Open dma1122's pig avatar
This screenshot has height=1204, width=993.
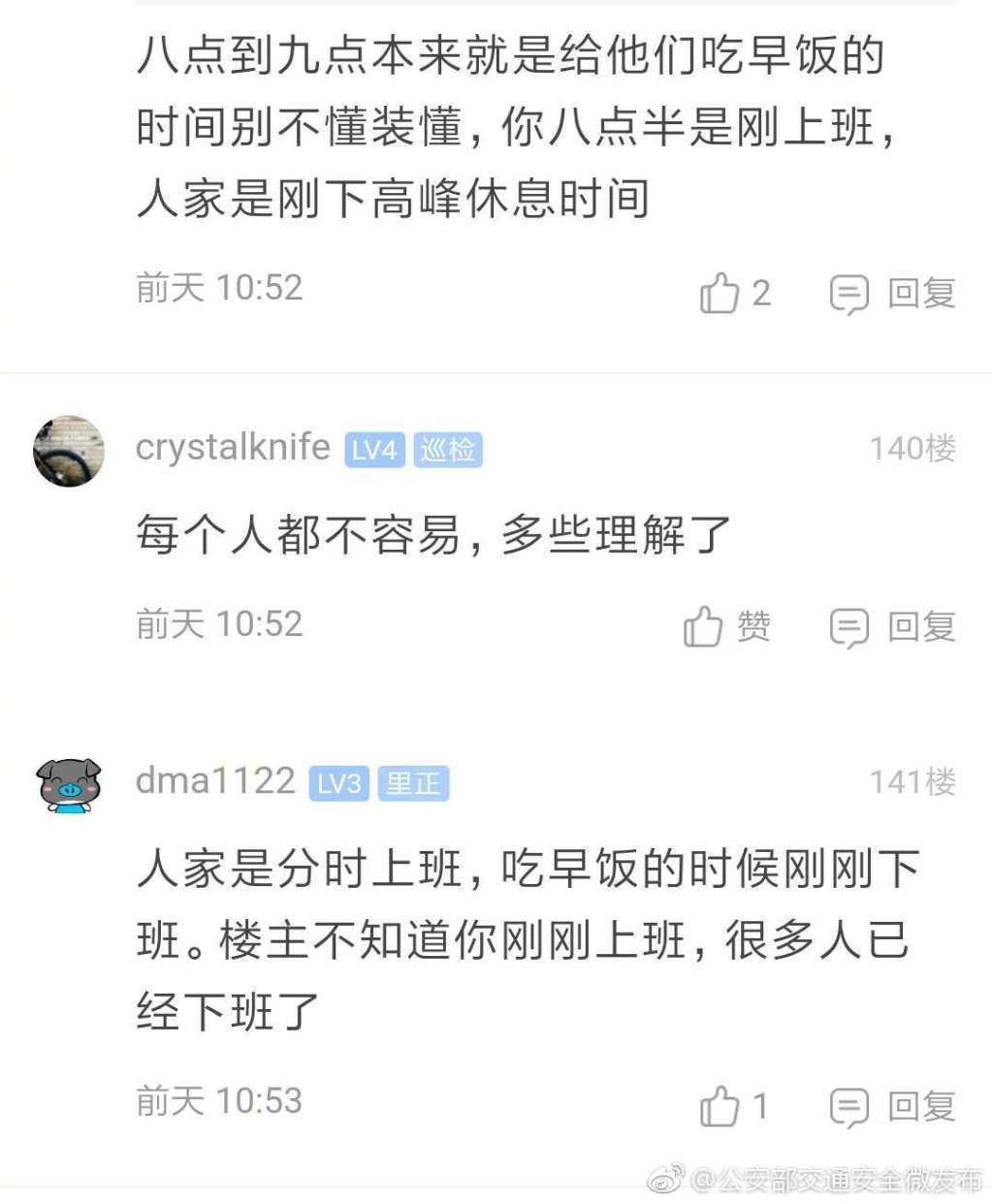[x=69, y=784]
